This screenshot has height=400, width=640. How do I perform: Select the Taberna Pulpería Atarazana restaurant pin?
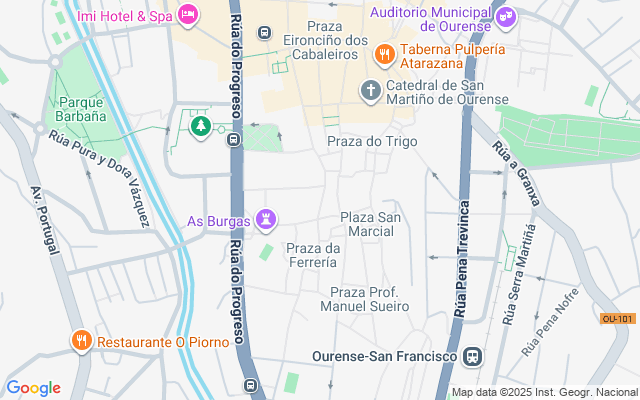point(383,53)
